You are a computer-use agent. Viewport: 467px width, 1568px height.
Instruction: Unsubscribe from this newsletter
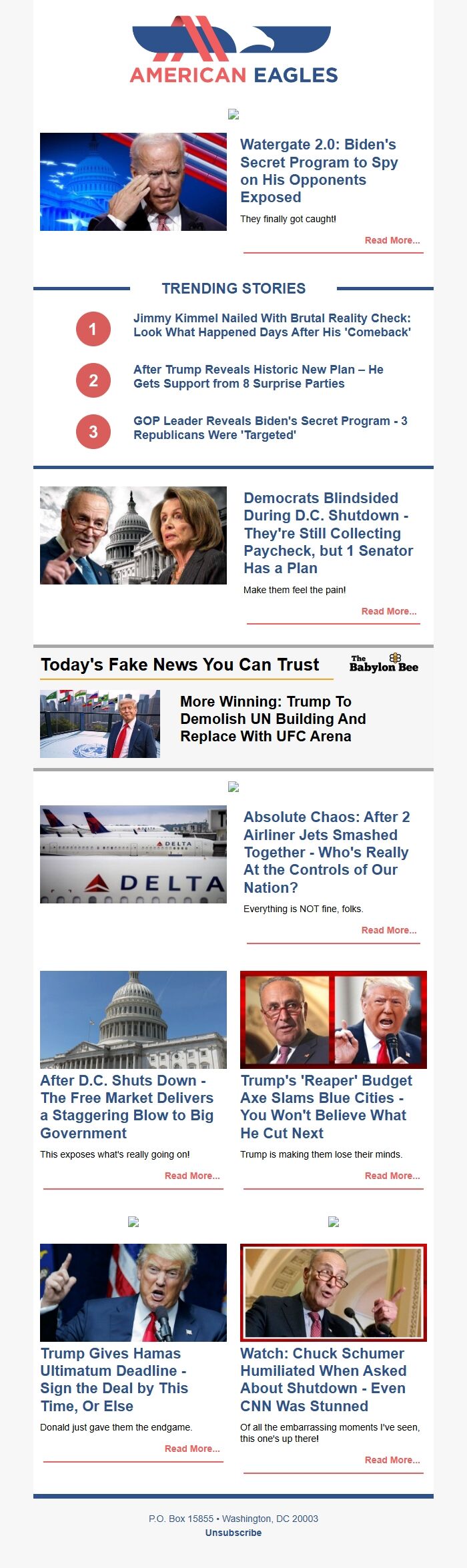(233, 1533)
